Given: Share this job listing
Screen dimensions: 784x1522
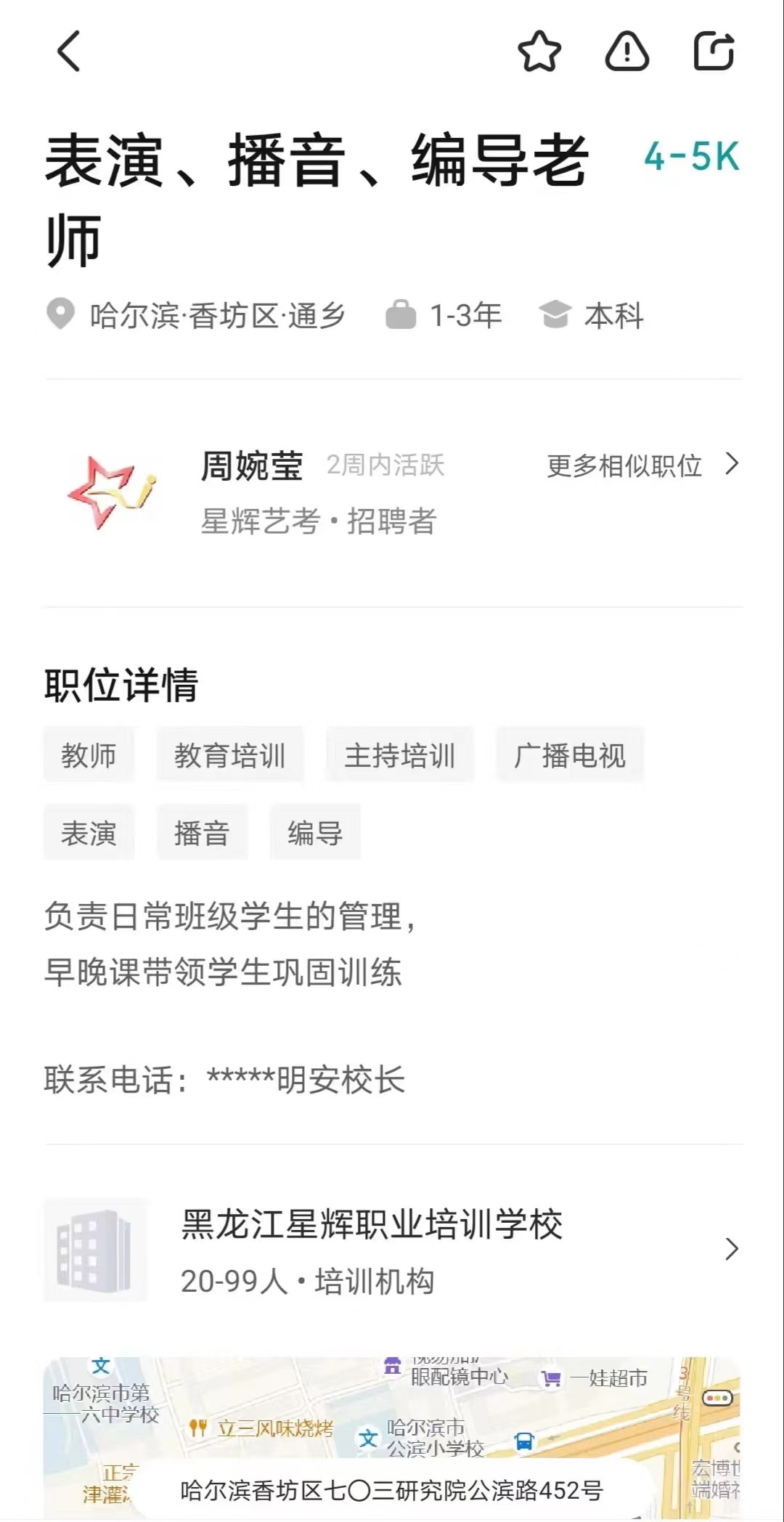Looking at the screenshot, I should pos(714,52).
